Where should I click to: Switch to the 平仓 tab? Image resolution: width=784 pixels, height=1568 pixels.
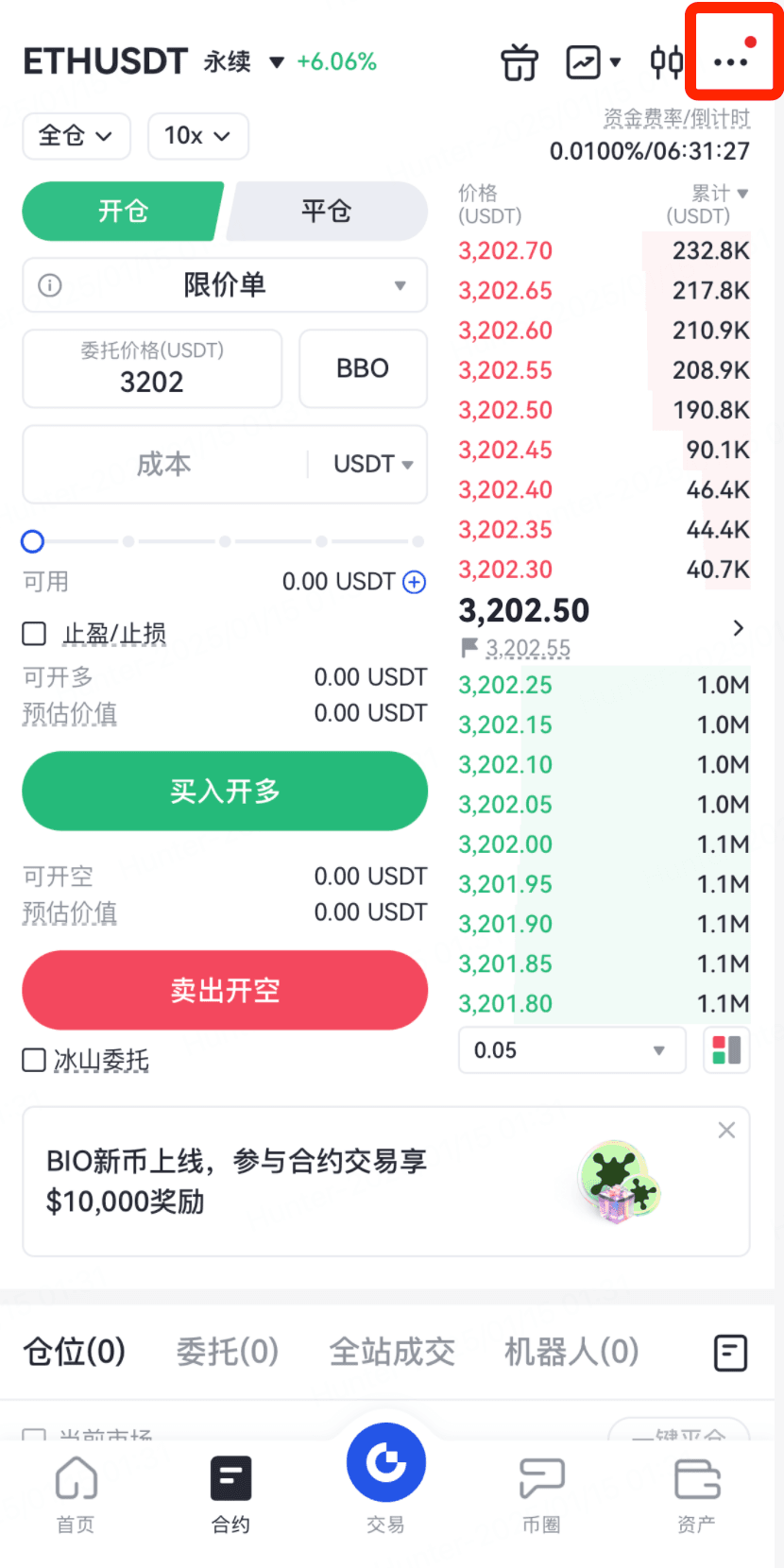tap(326, 211)
